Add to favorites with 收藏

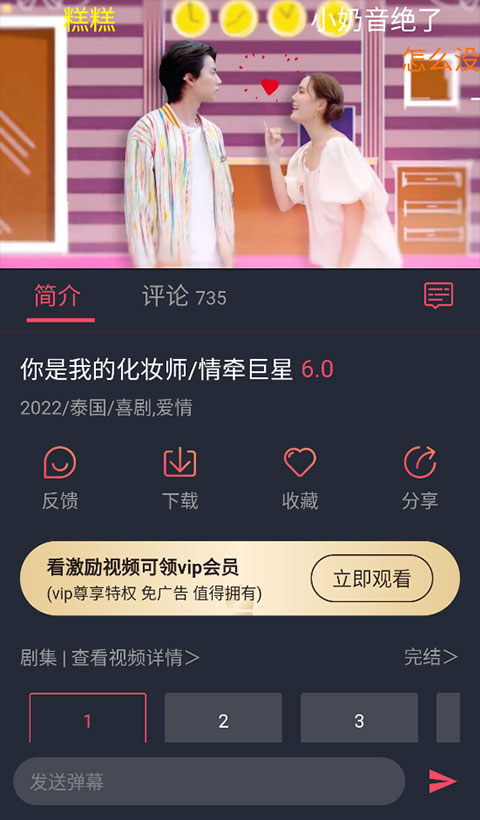pyautogui.click(x=300, y=478)
